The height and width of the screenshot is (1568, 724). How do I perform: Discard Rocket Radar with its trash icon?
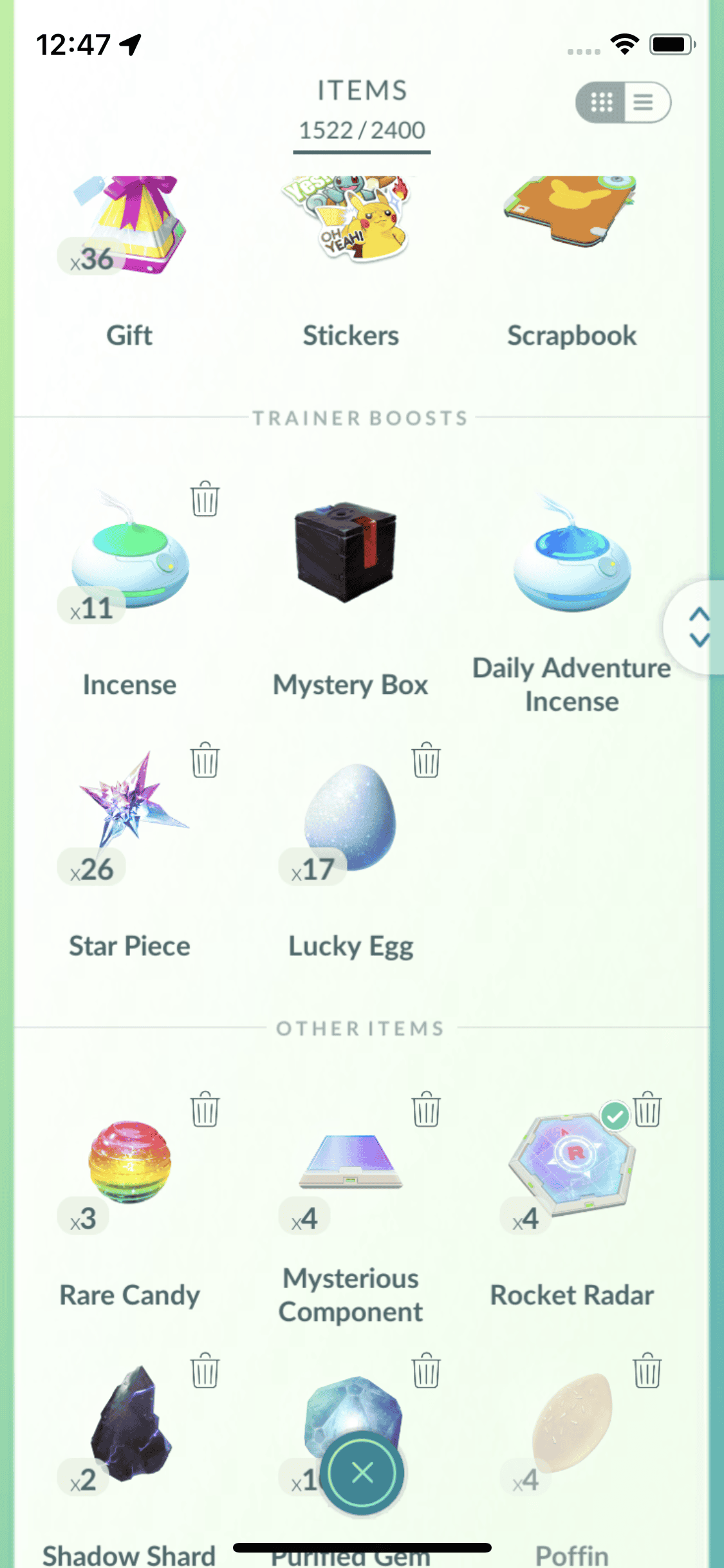[647, 1109]
